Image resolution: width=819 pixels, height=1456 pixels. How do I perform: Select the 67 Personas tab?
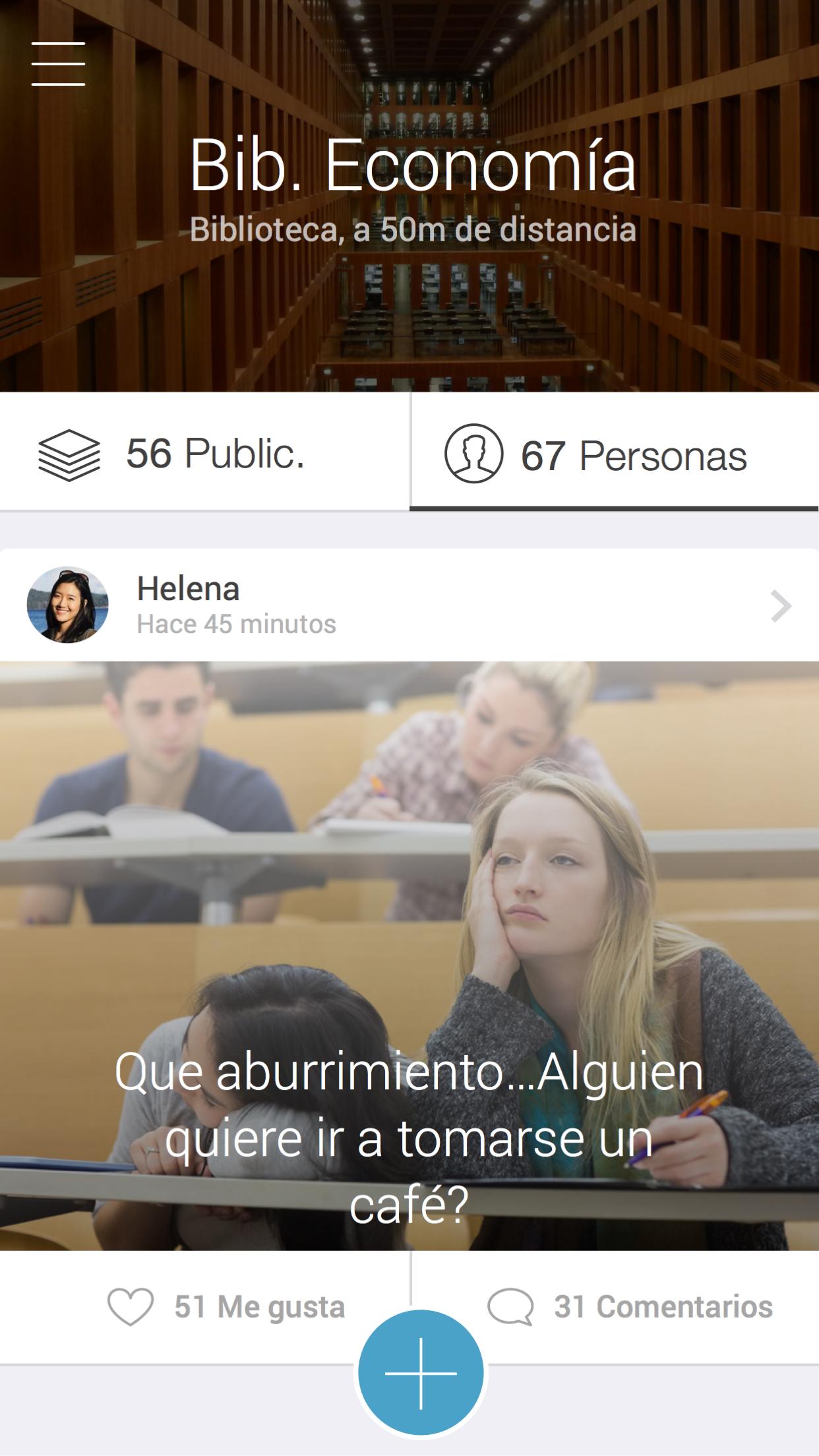tap(614, 455)
